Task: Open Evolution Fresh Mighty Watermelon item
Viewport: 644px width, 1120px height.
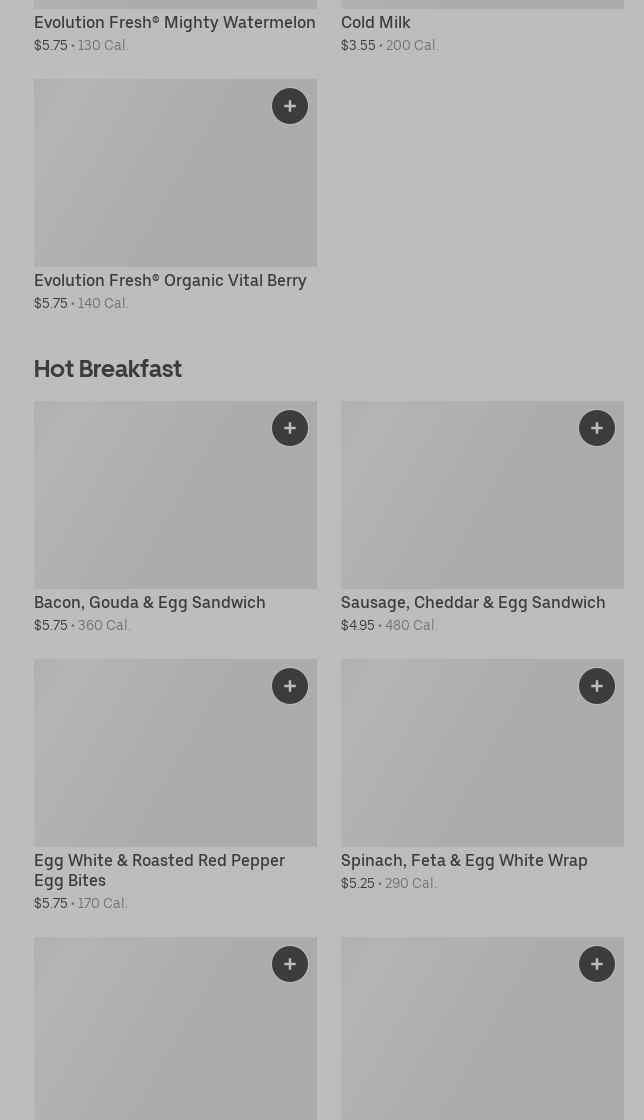Action: (x=175, y=22)
